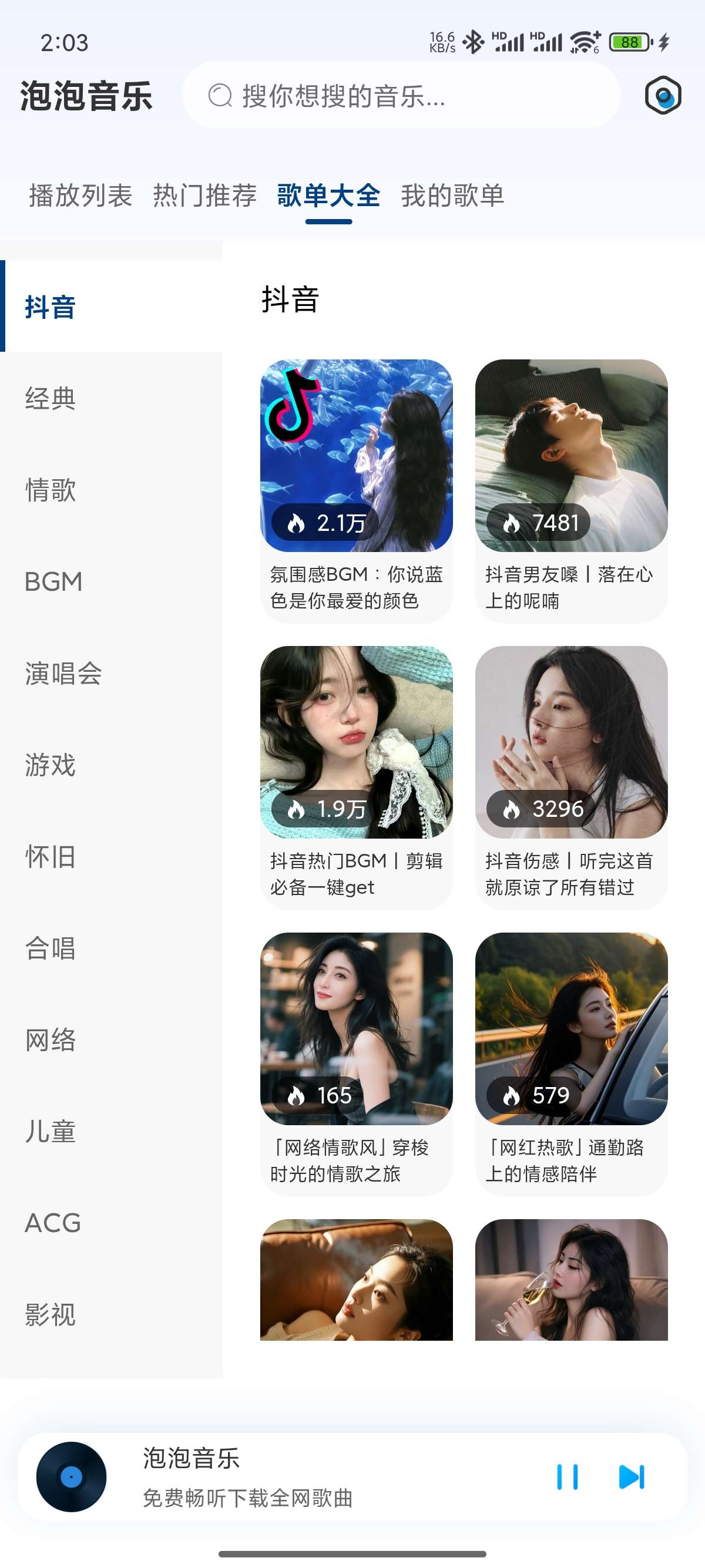
Task: Show the BGM category playlists
Action: pyautogui.click(x=53, y=582)
